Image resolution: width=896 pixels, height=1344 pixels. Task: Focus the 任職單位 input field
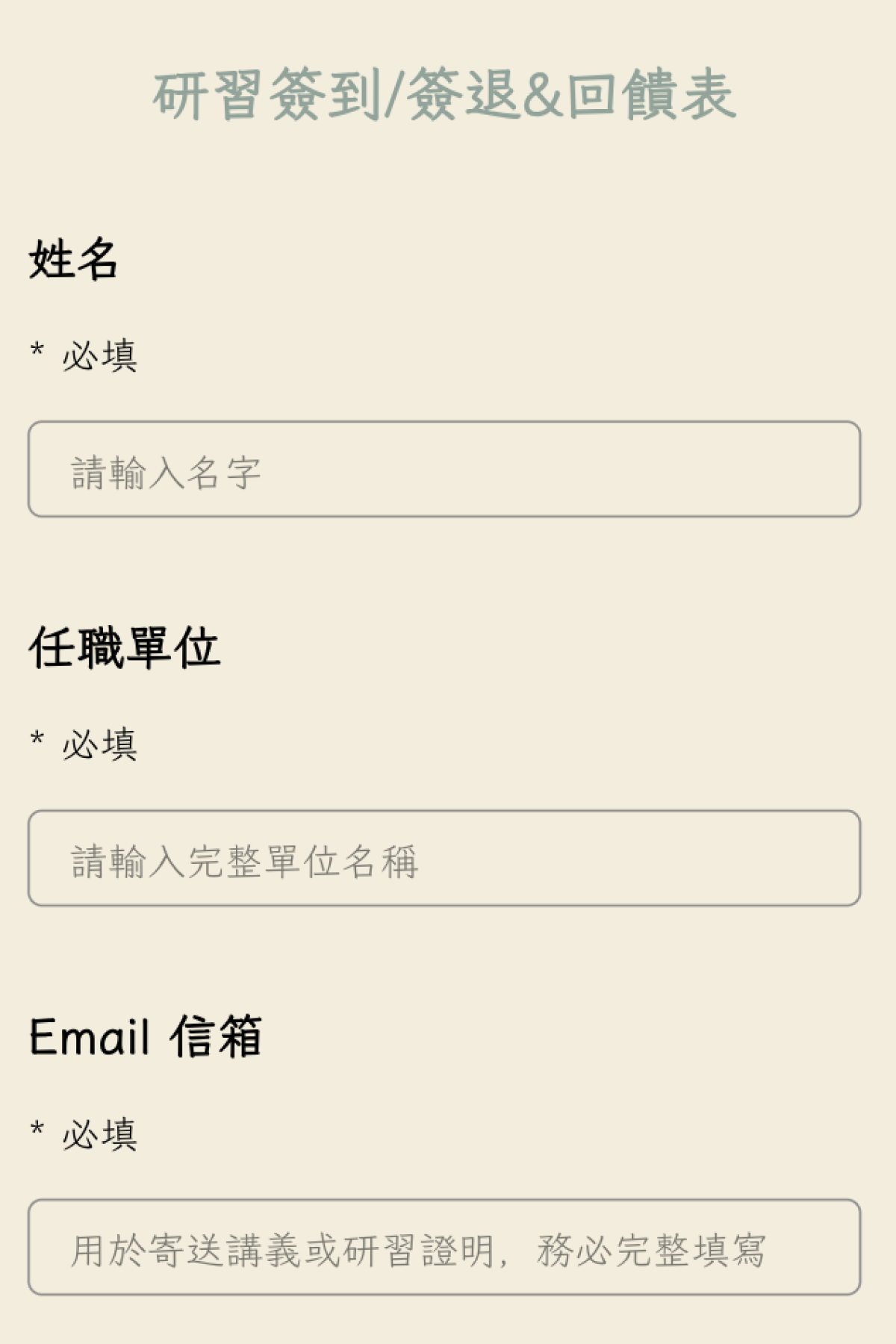[x=444, y=858]
